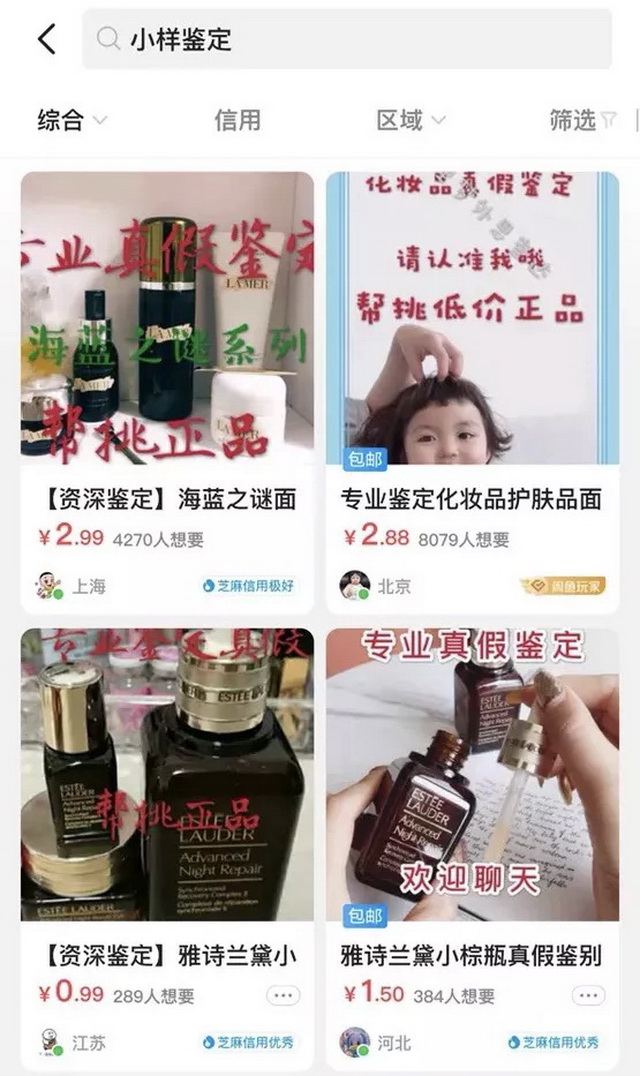Go back using the back arrow
The height and width of the screenshot is (1076, 640).
coord(46,40)
